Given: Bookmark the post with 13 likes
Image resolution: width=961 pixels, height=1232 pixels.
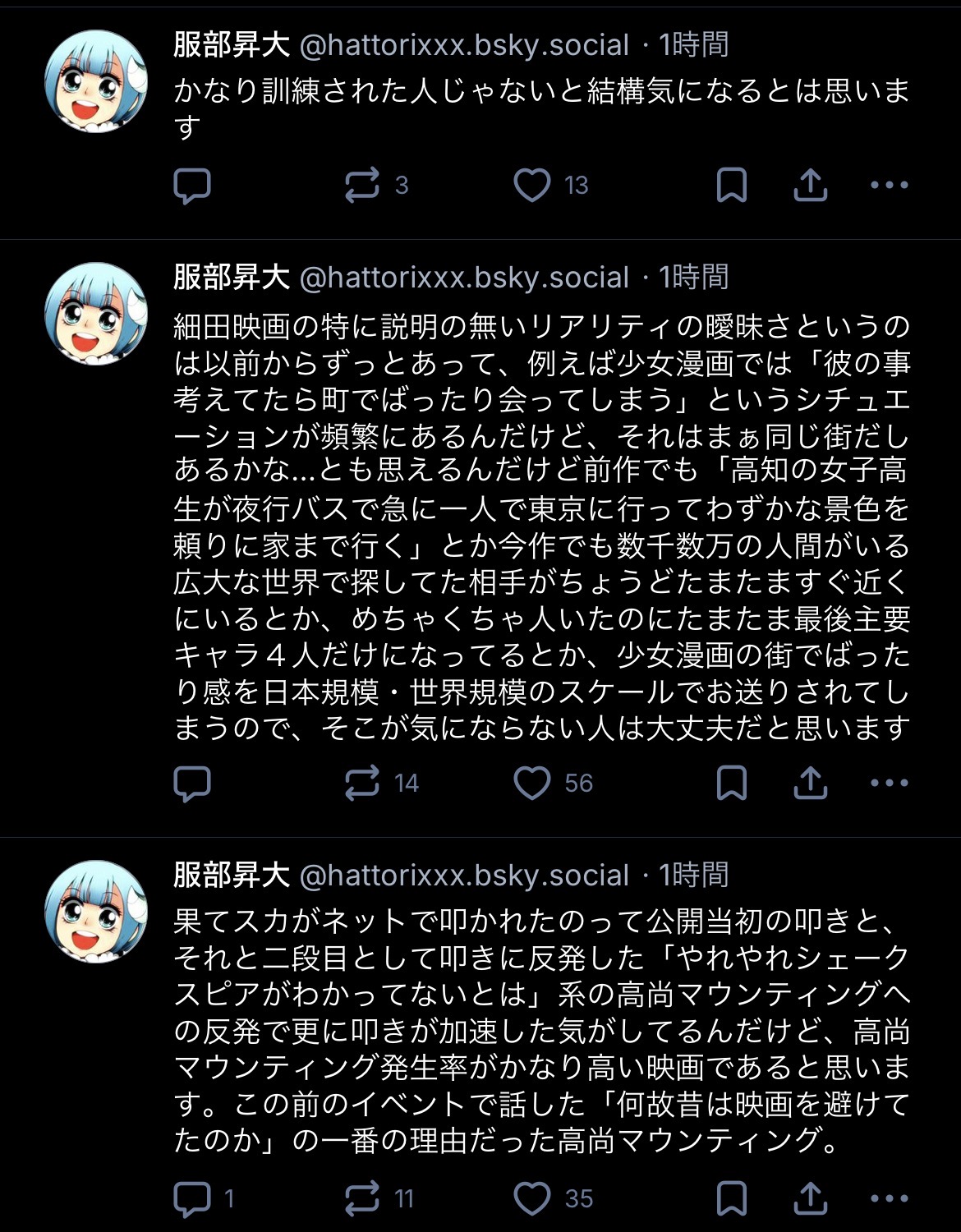Looking at the screenshot, I should click(731, 186).
